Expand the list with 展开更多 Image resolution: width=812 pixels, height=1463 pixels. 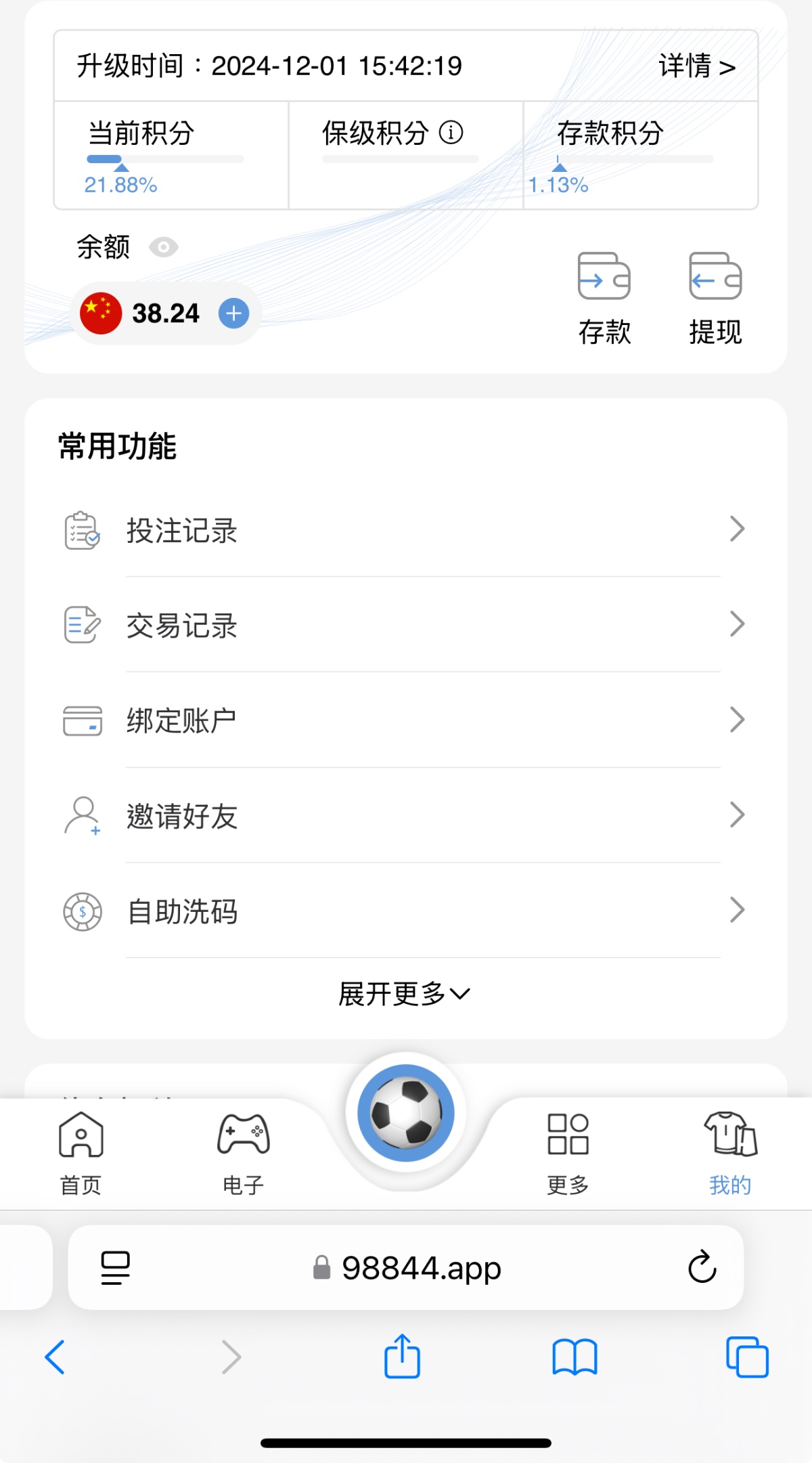(x=404, y=994)
